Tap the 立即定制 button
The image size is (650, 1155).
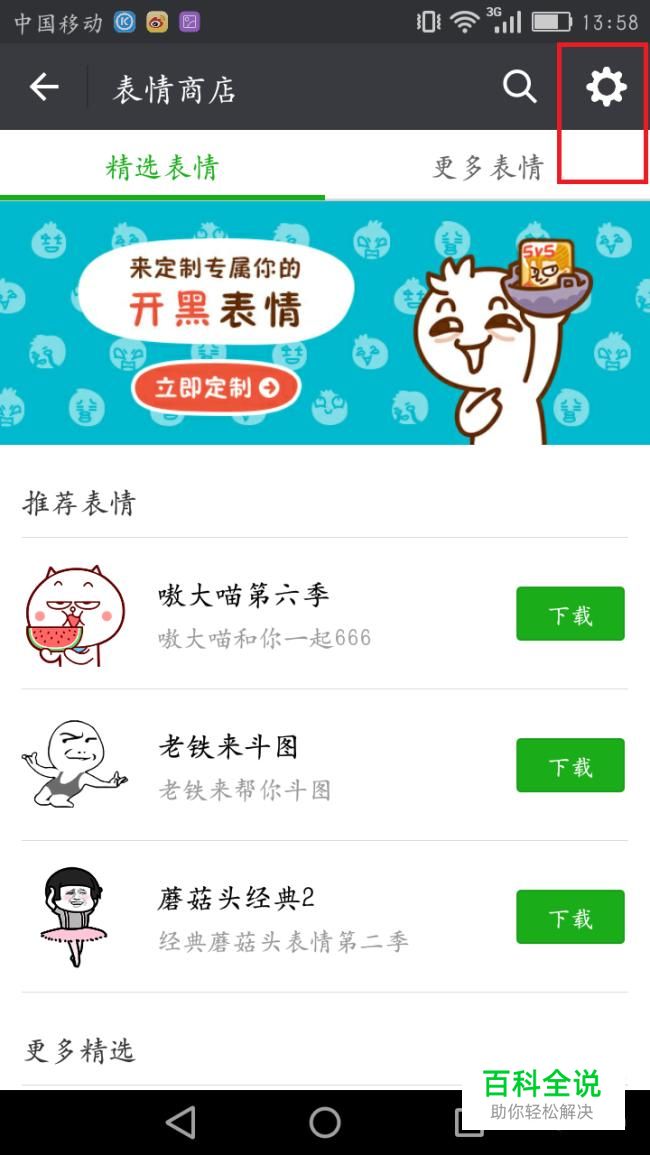216,388
